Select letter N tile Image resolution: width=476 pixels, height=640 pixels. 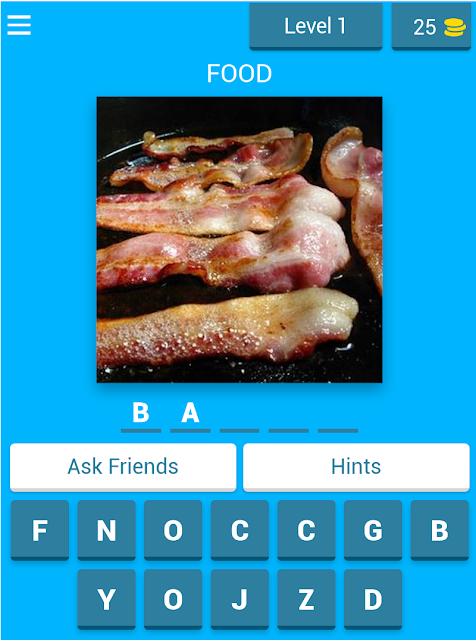click(x=107, y=530)
